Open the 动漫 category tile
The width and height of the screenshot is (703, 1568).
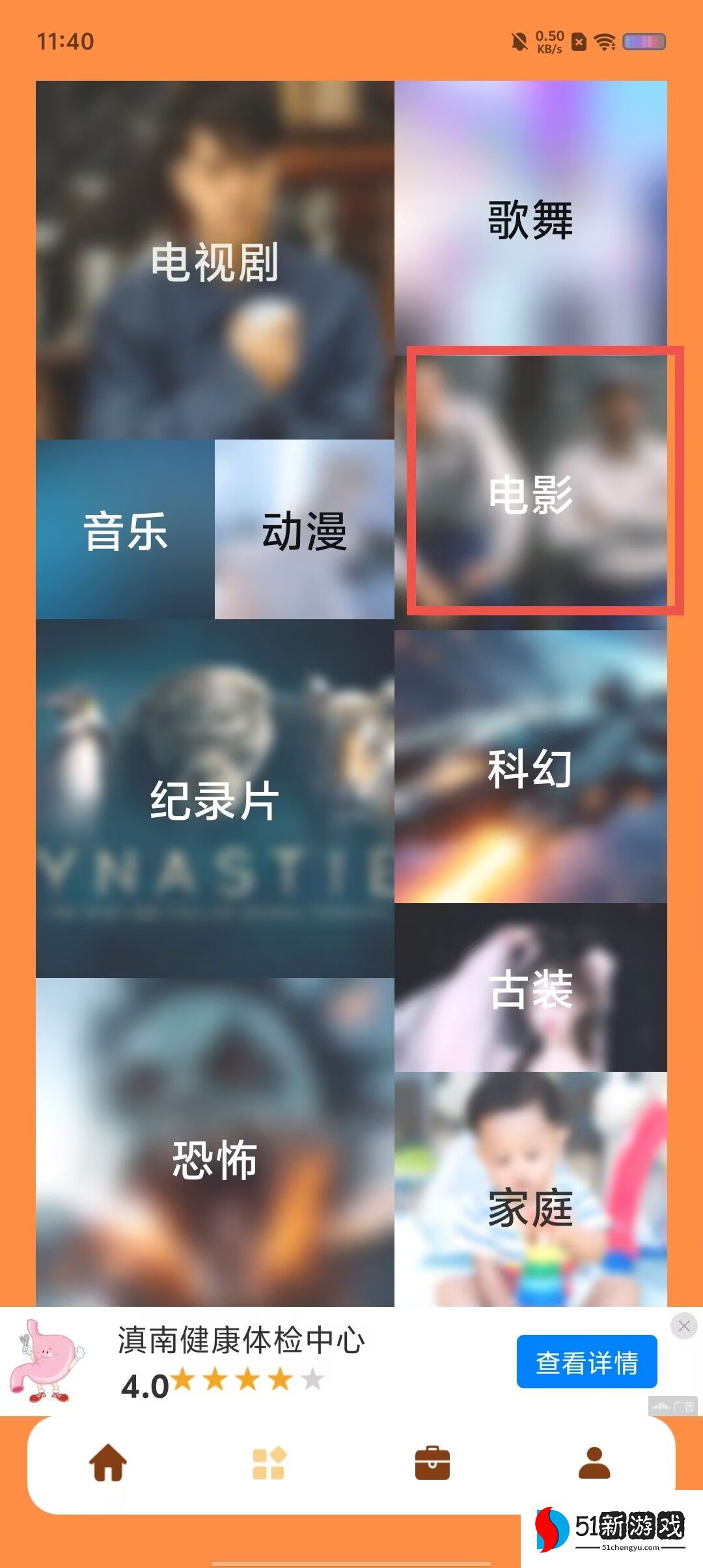[x=304, y=530]
